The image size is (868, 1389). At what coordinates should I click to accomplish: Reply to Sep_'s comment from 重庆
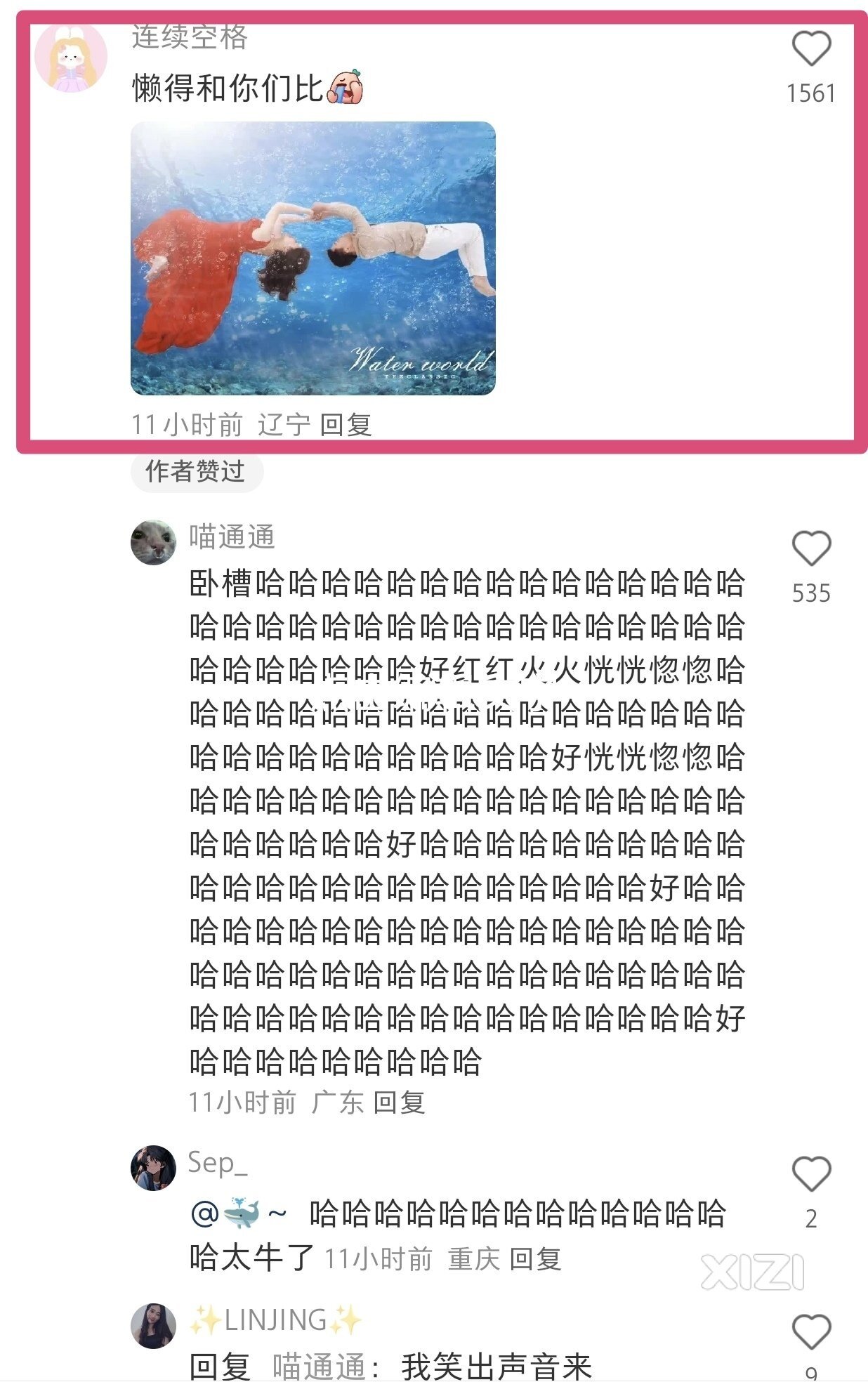pos(535,1259)
